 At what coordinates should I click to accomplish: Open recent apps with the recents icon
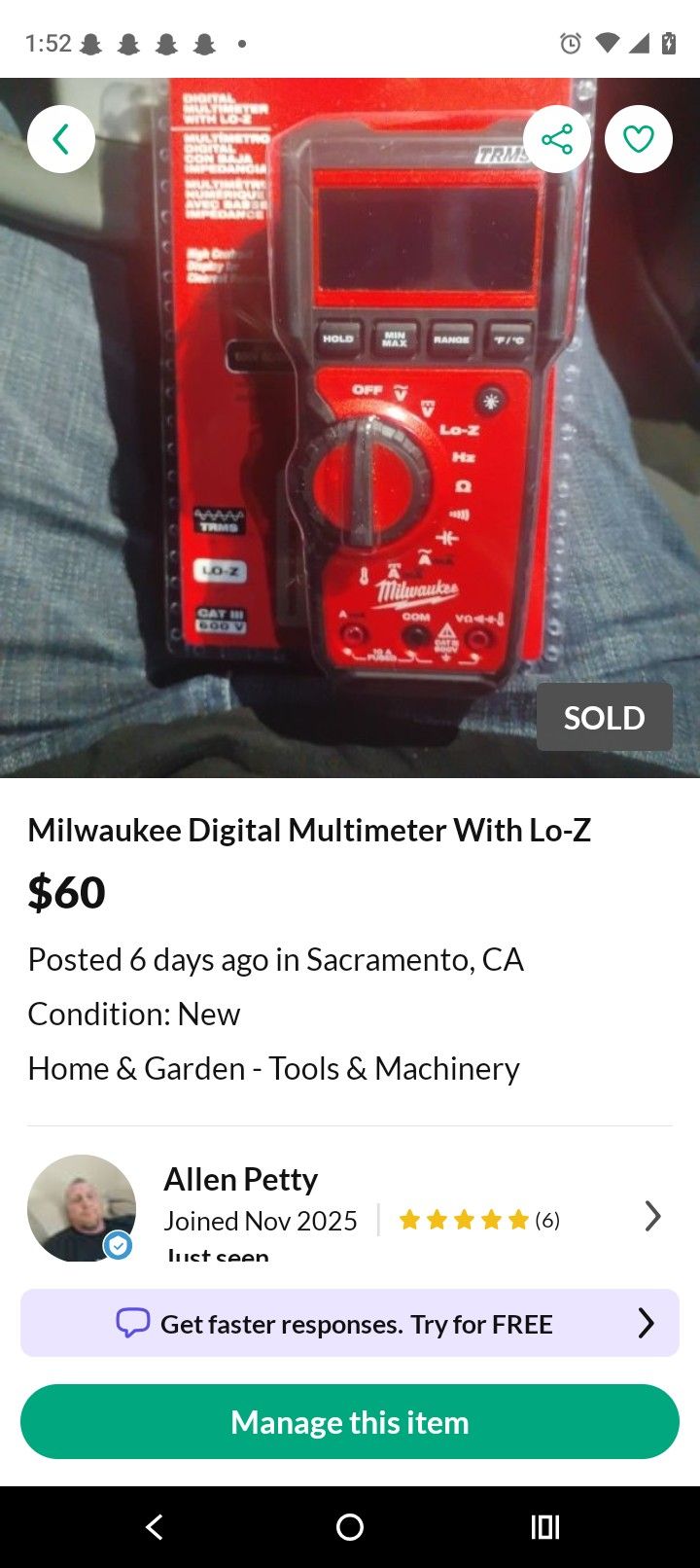click(545, 1527)
